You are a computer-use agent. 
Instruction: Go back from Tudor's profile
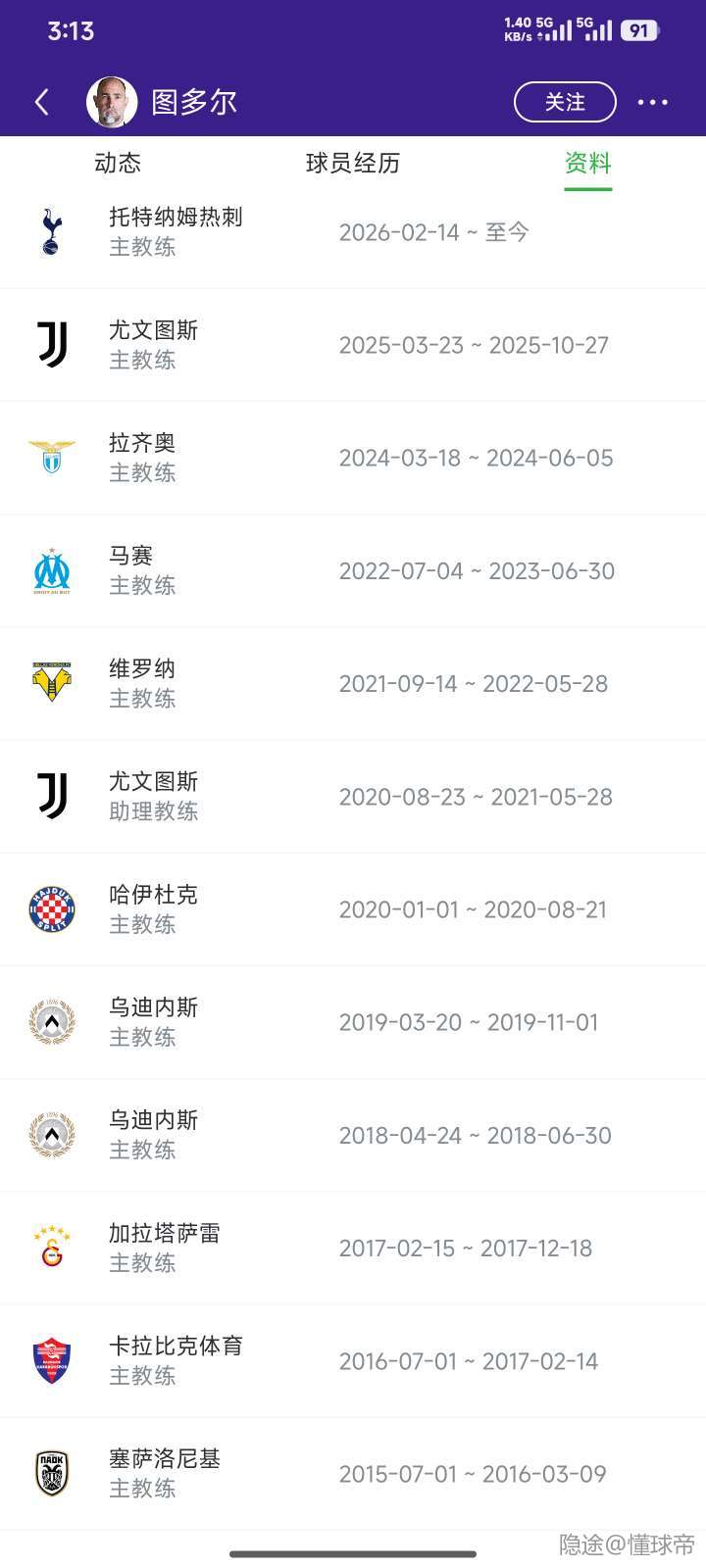tap(41, 102)
